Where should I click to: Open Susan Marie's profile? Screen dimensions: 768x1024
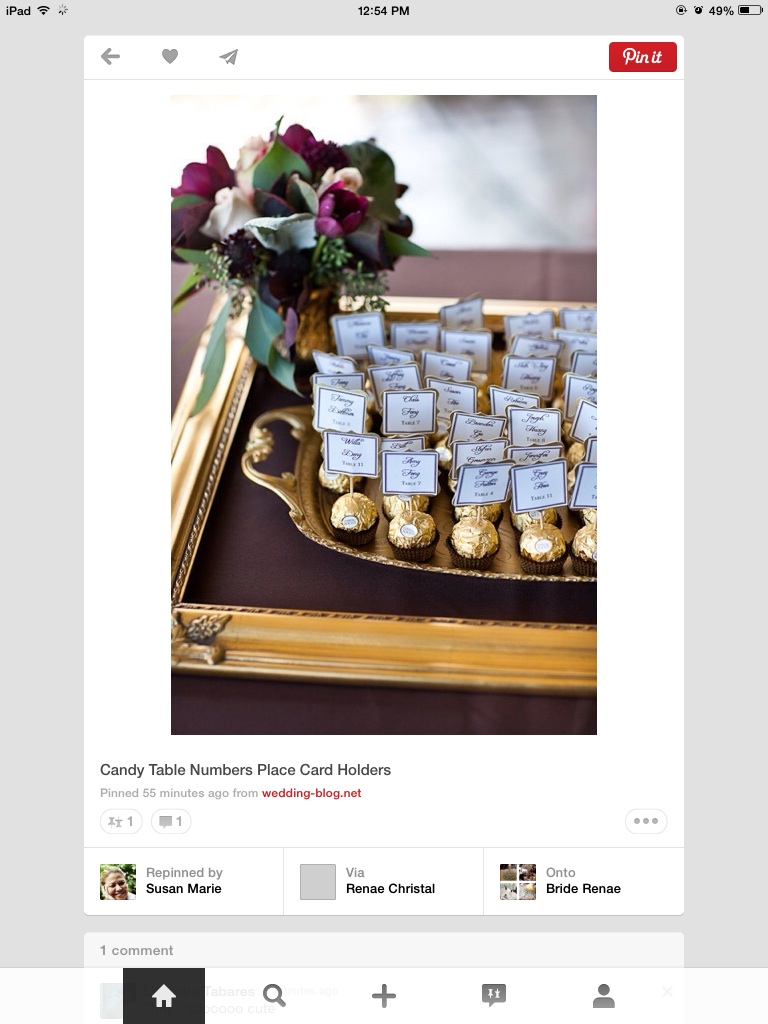click(x=184, y=881)
